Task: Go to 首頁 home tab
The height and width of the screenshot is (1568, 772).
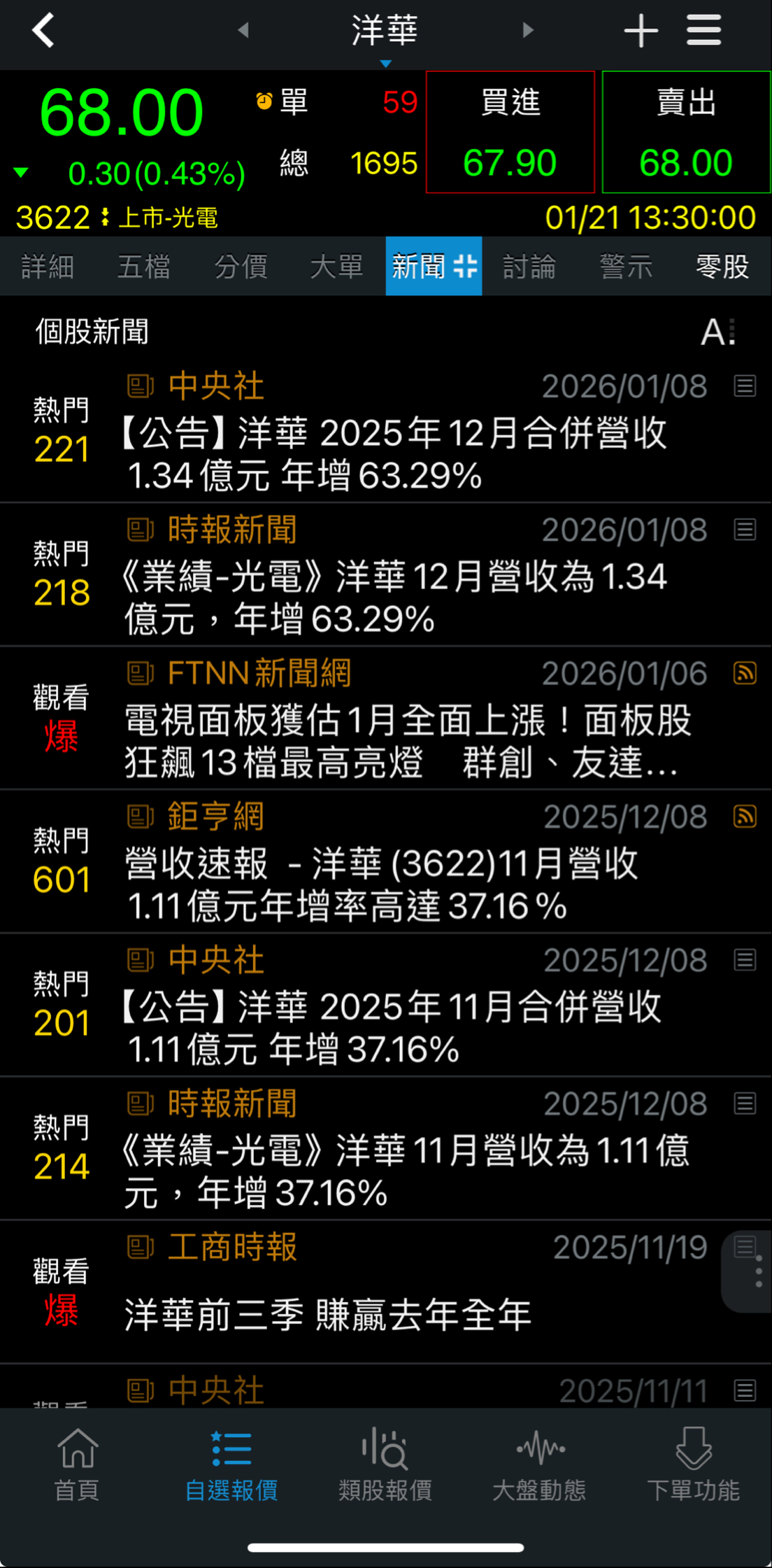Action: click(77, 1465)
